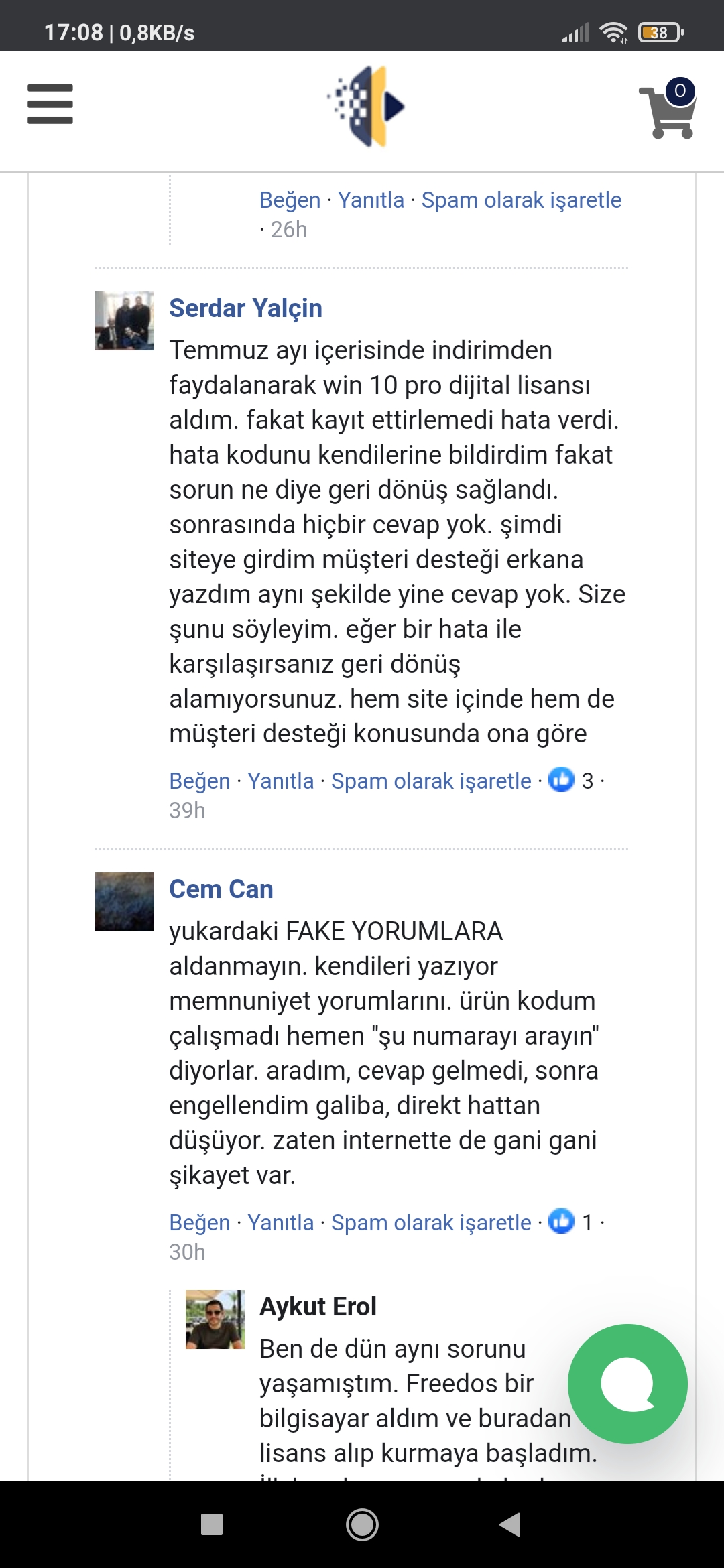Reply to Serdar Yalçin's comment with Yanıtla
The width and height of the screenshot is (724, 1568).
(x=280, y=781)
